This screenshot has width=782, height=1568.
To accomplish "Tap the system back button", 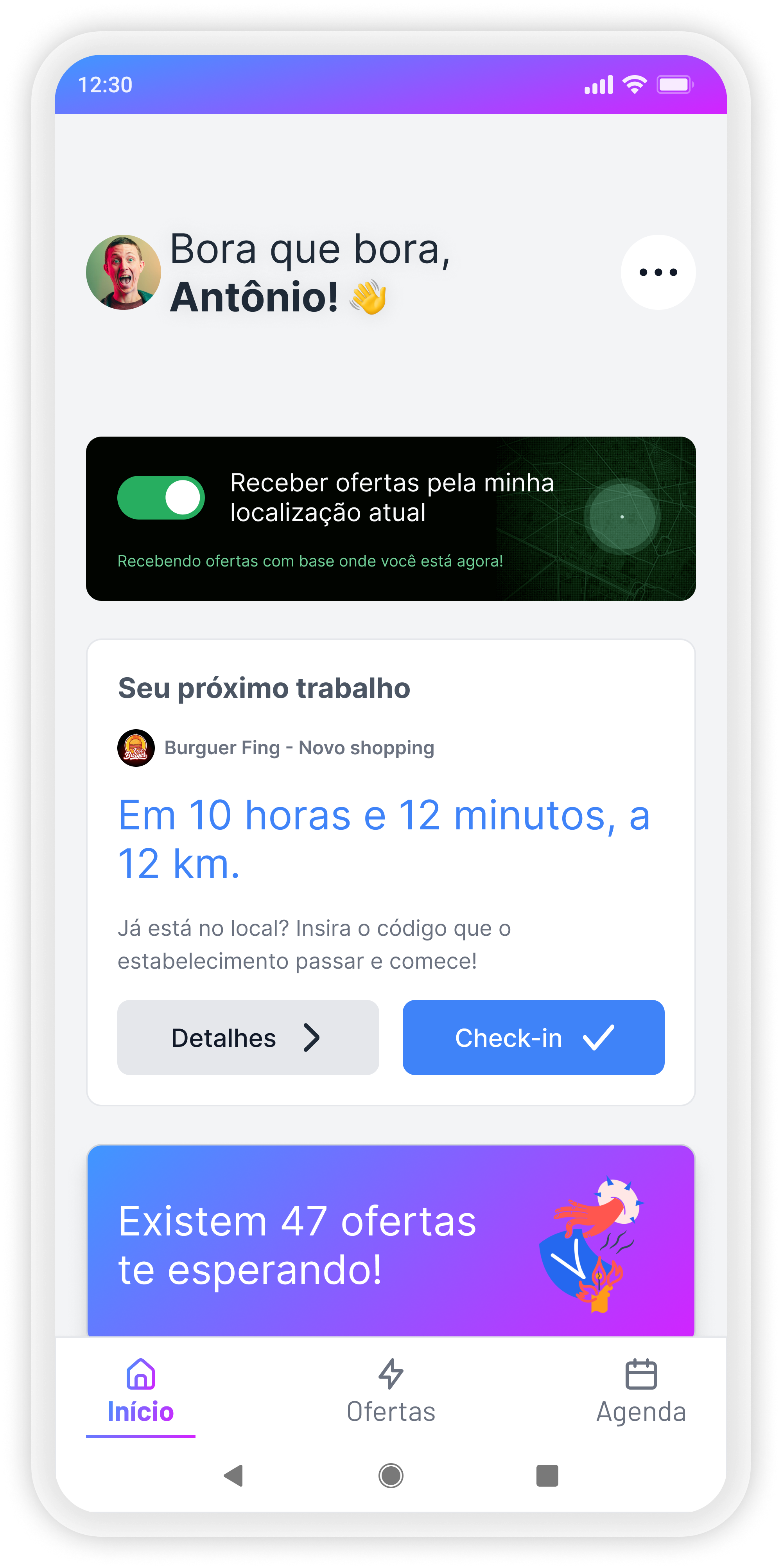I will (x=234, y=1476).
